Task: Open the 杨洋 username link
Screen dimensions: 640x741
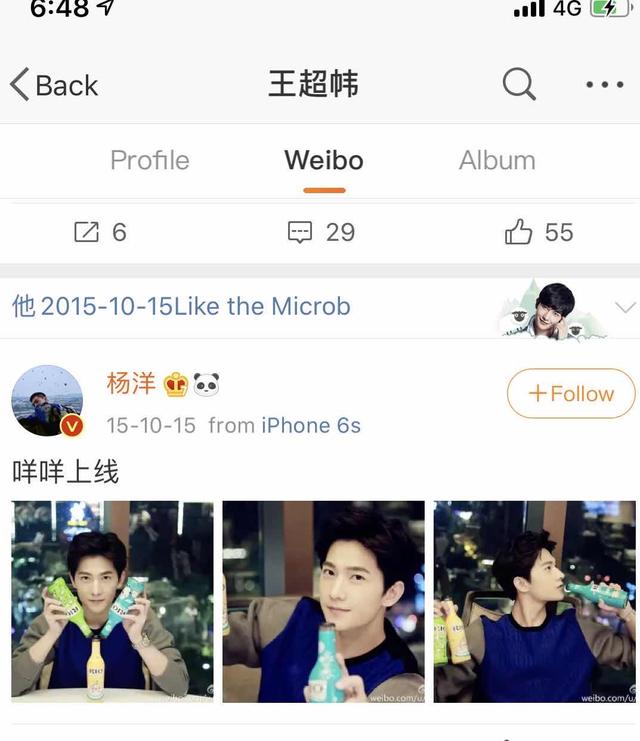Action: 131,383
